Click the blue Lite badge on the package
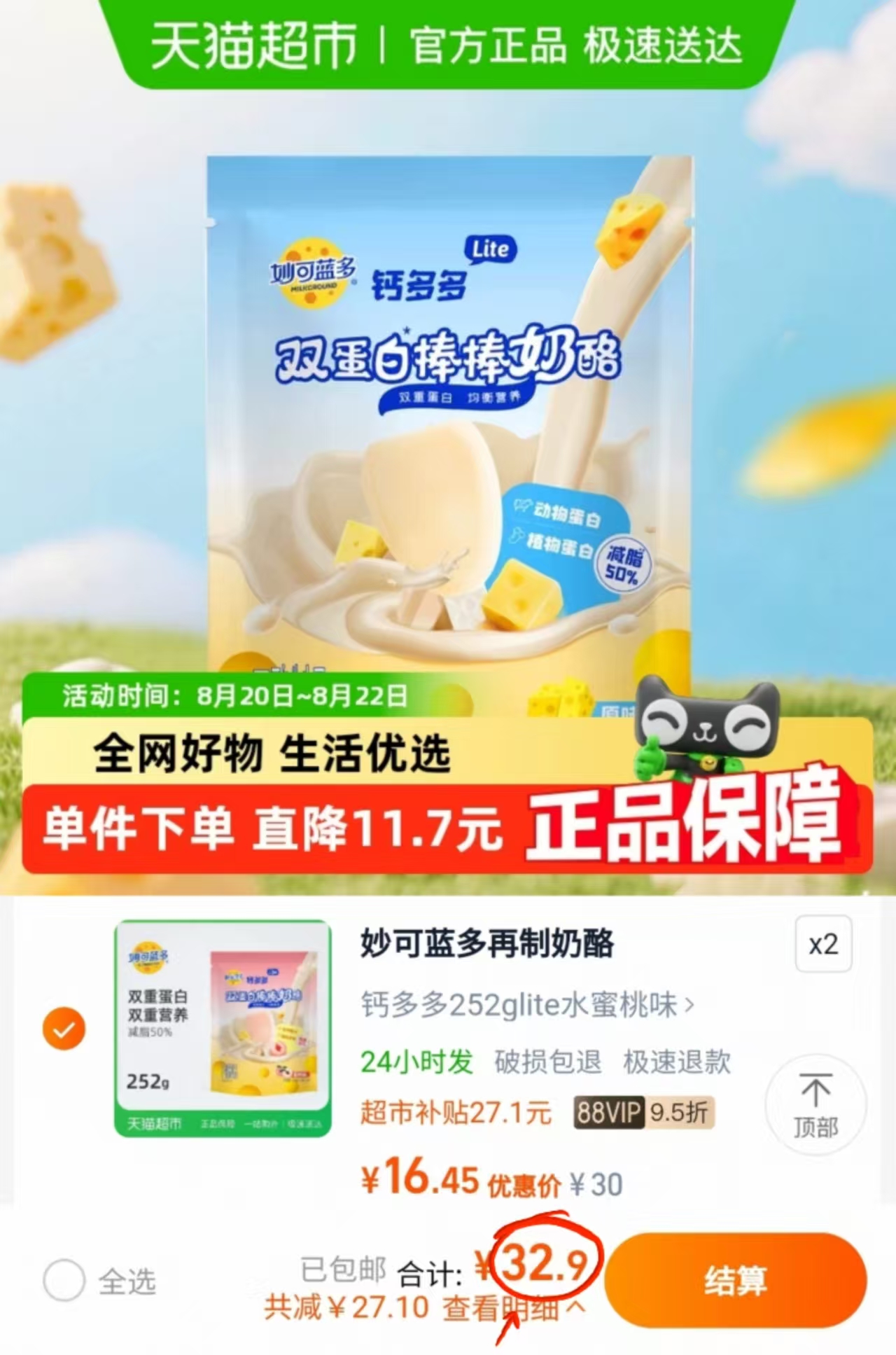Viewport: 896px width, 1355px height. (x=492, y=251)
